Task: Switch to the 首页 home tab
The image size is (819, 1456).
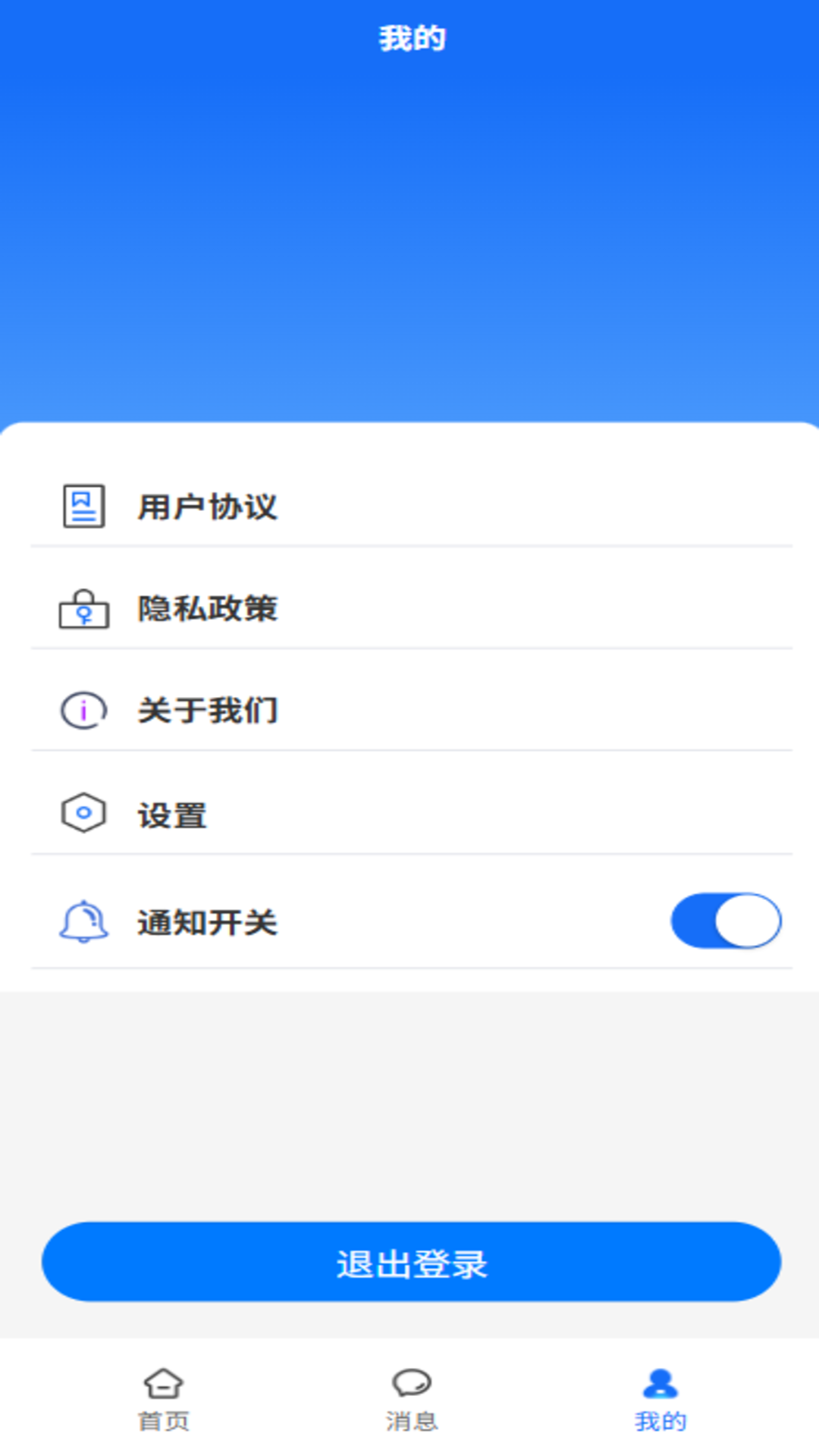Action: point(163,1400)
